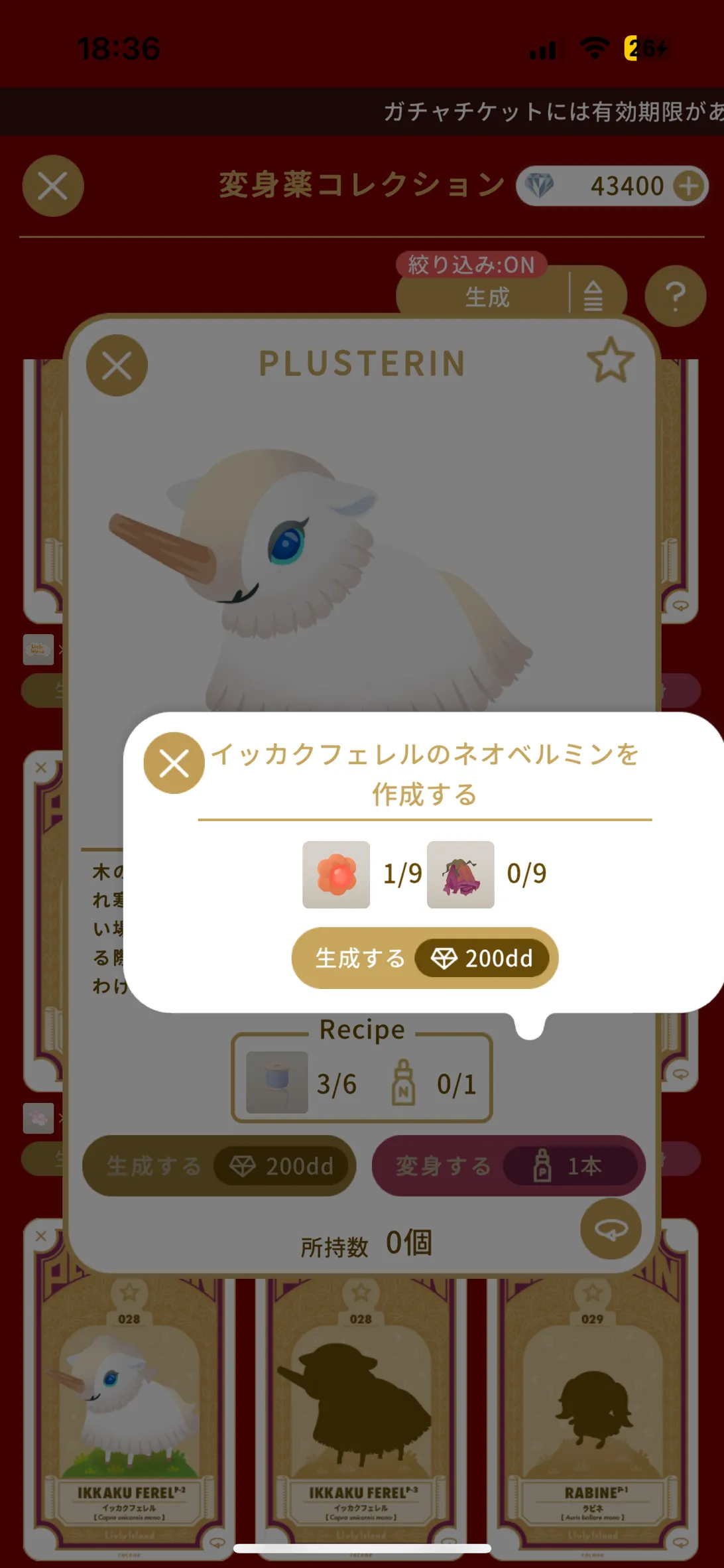Open the help question mark
This screenshot has height=1568, width=724.
676,296
